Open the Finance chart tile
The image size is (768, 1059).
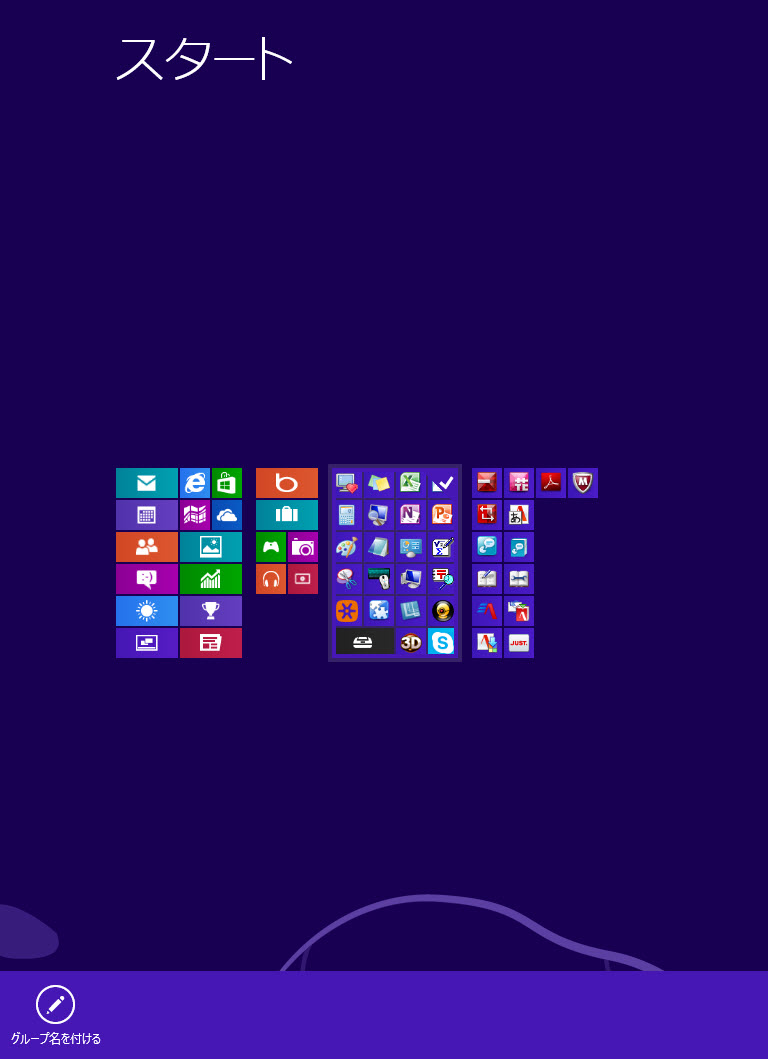pos(211,579)
